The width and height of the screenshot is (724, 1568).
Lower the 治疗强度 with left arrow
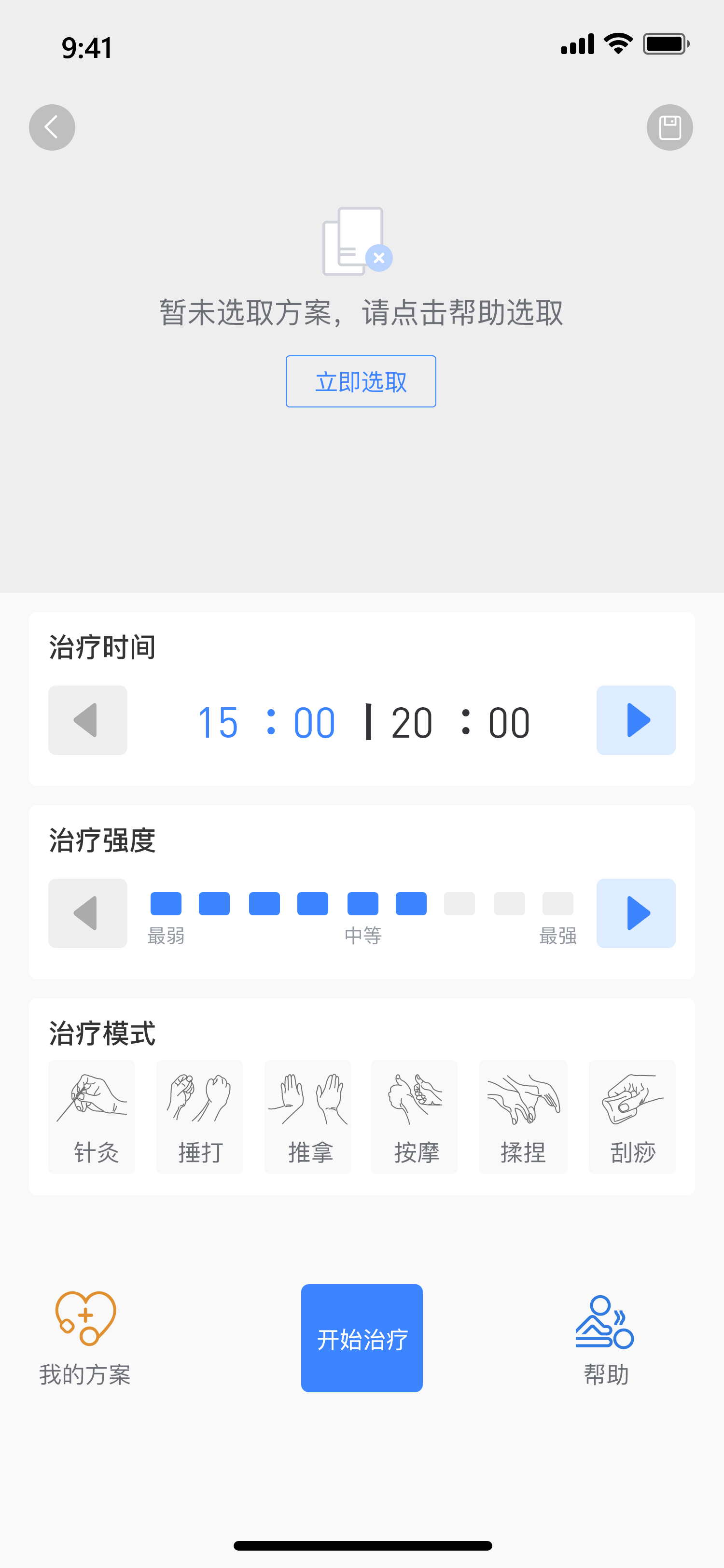coord(88,913)
